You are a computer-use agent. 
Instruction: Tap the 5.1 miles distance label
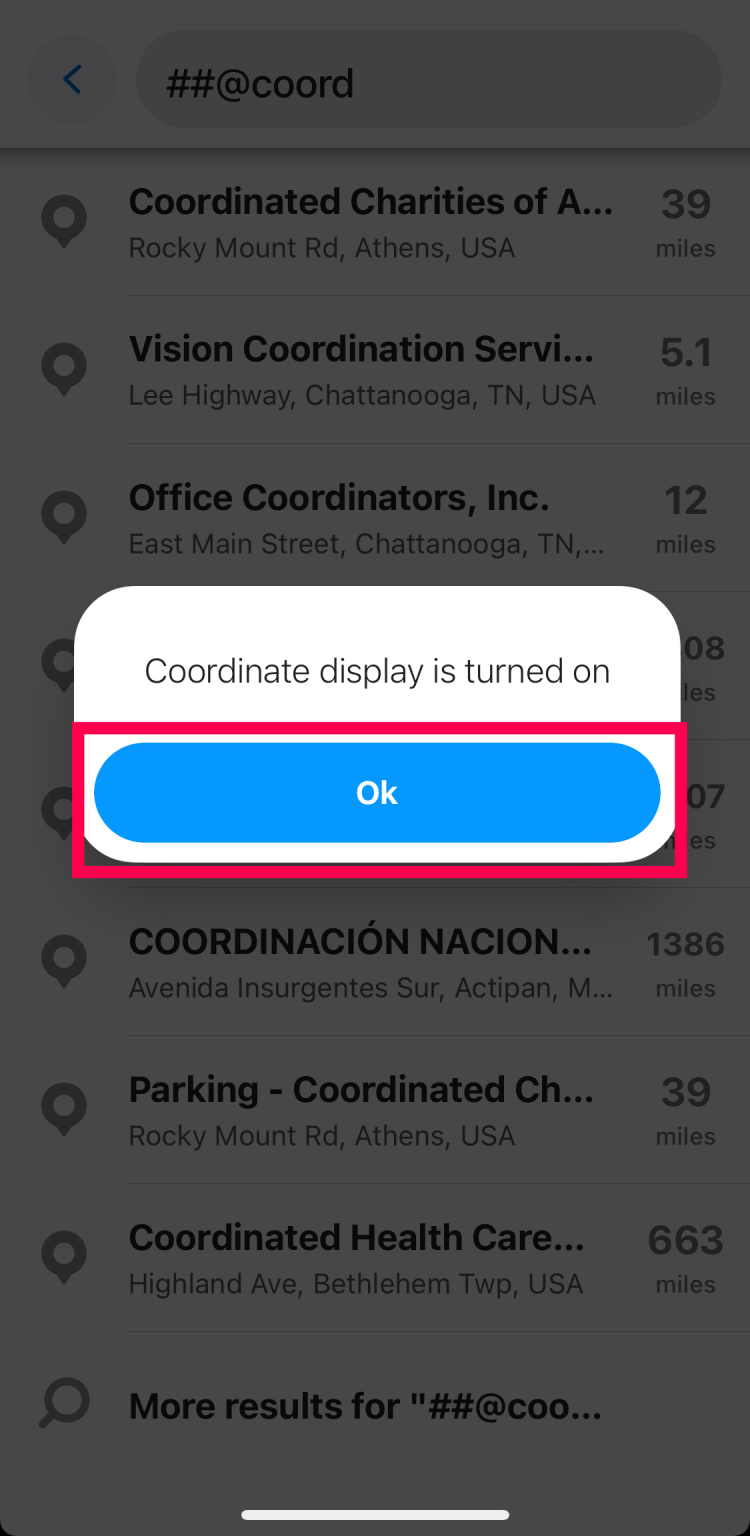coord(685,370)
